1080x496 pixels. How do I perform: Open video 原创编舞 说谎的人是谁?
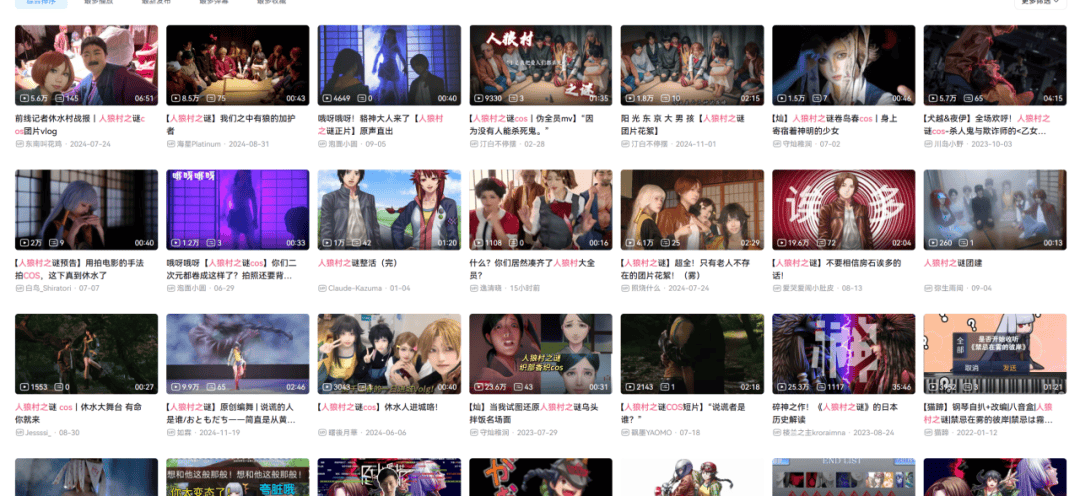[x=236, y=353]
